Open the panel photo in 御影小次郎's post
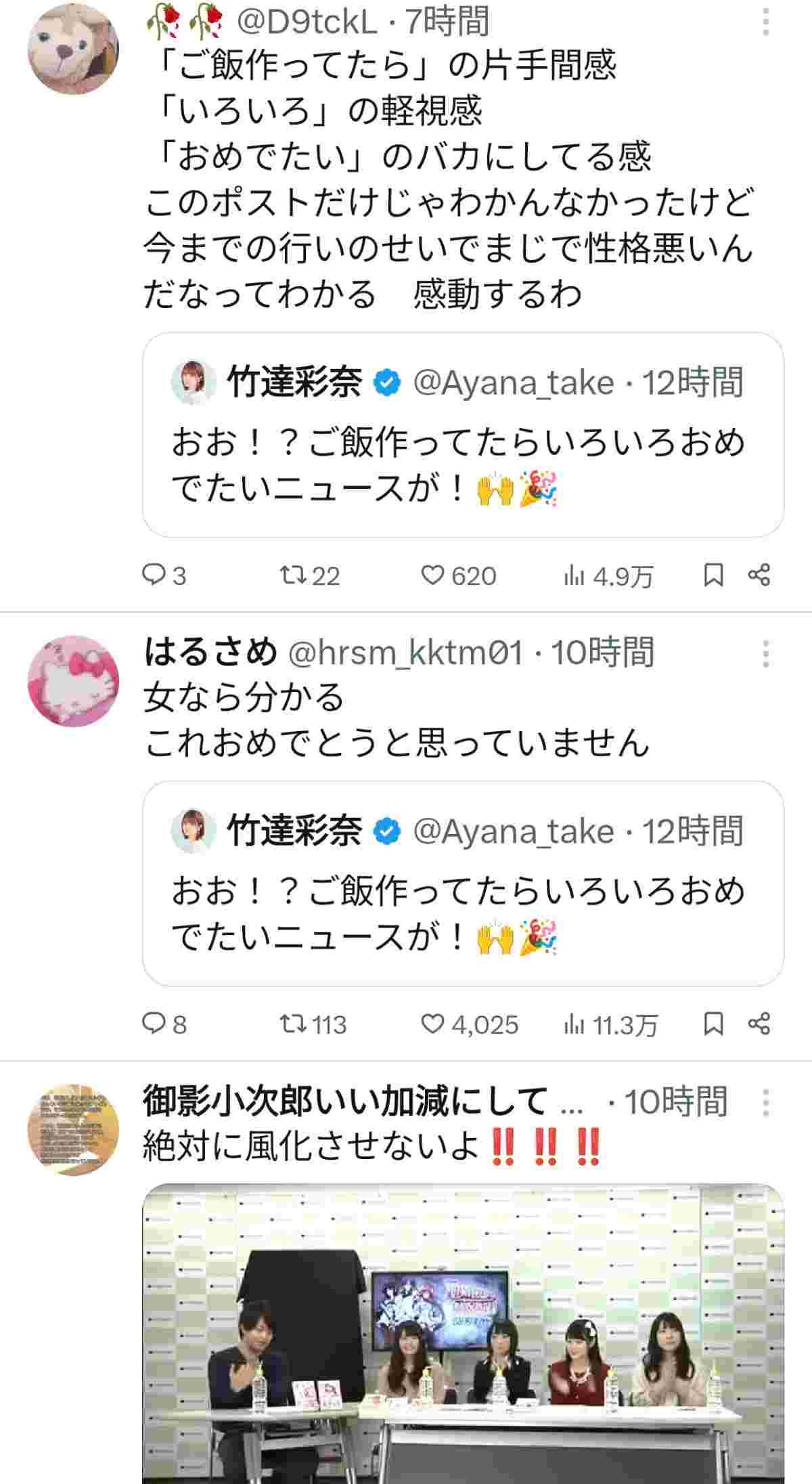812x1484 pixels. tap(463, 1334)
